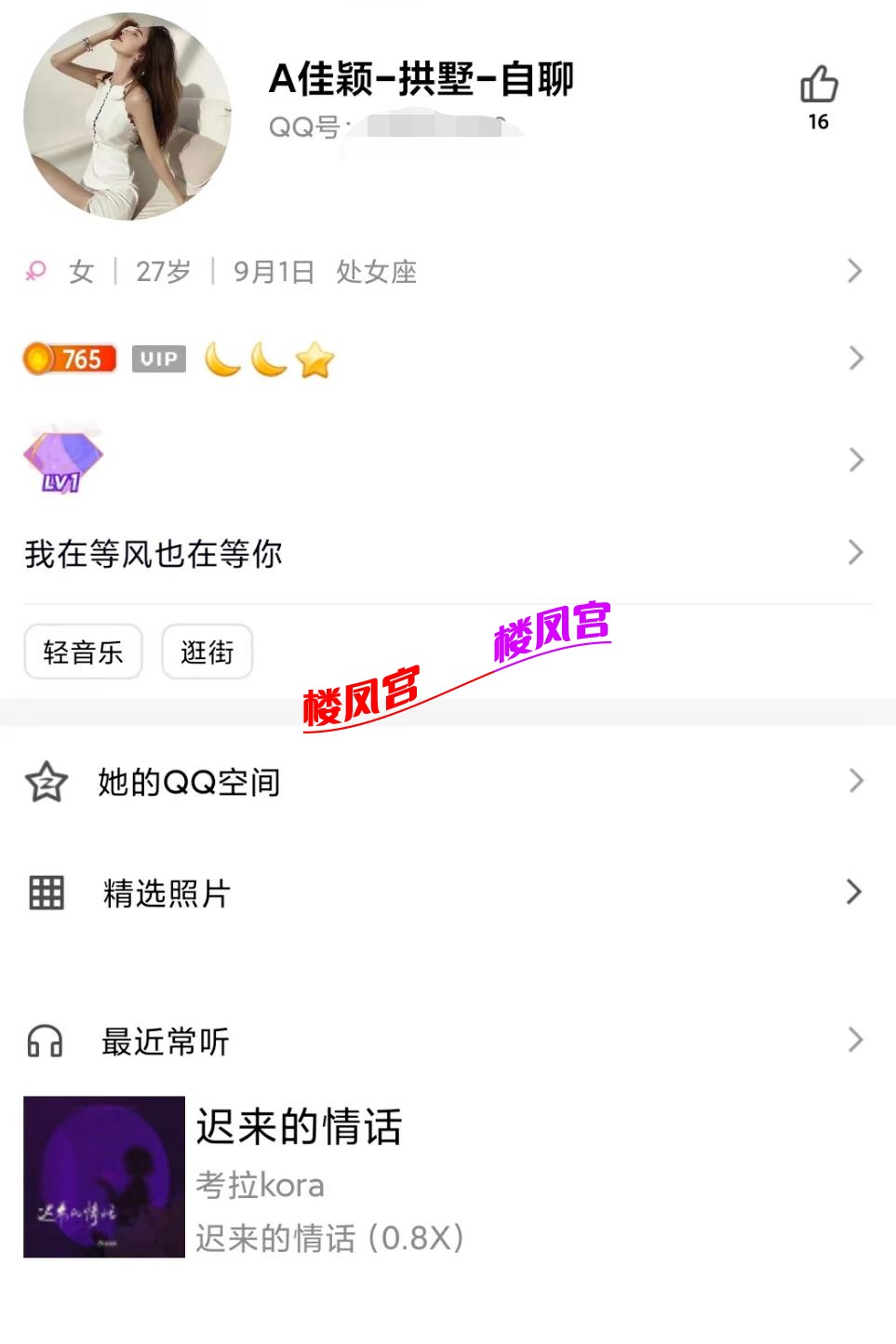The height and width of the screenshot is (1344, 896).
Task: Expand the VIP badges row chevron
Action: tap(854, 357)
